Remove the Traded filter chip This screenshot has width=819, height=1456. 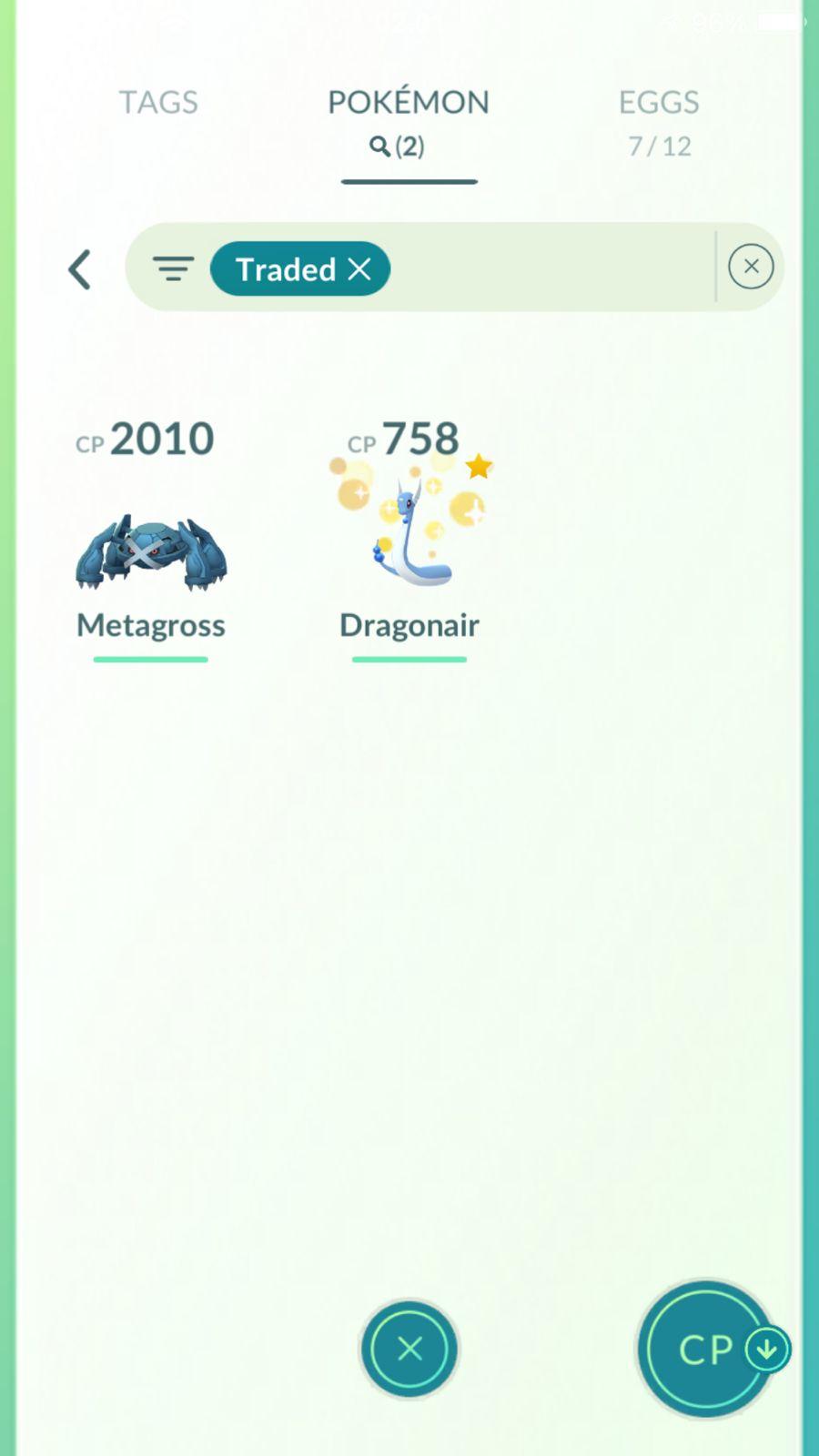tap(360, 269)
